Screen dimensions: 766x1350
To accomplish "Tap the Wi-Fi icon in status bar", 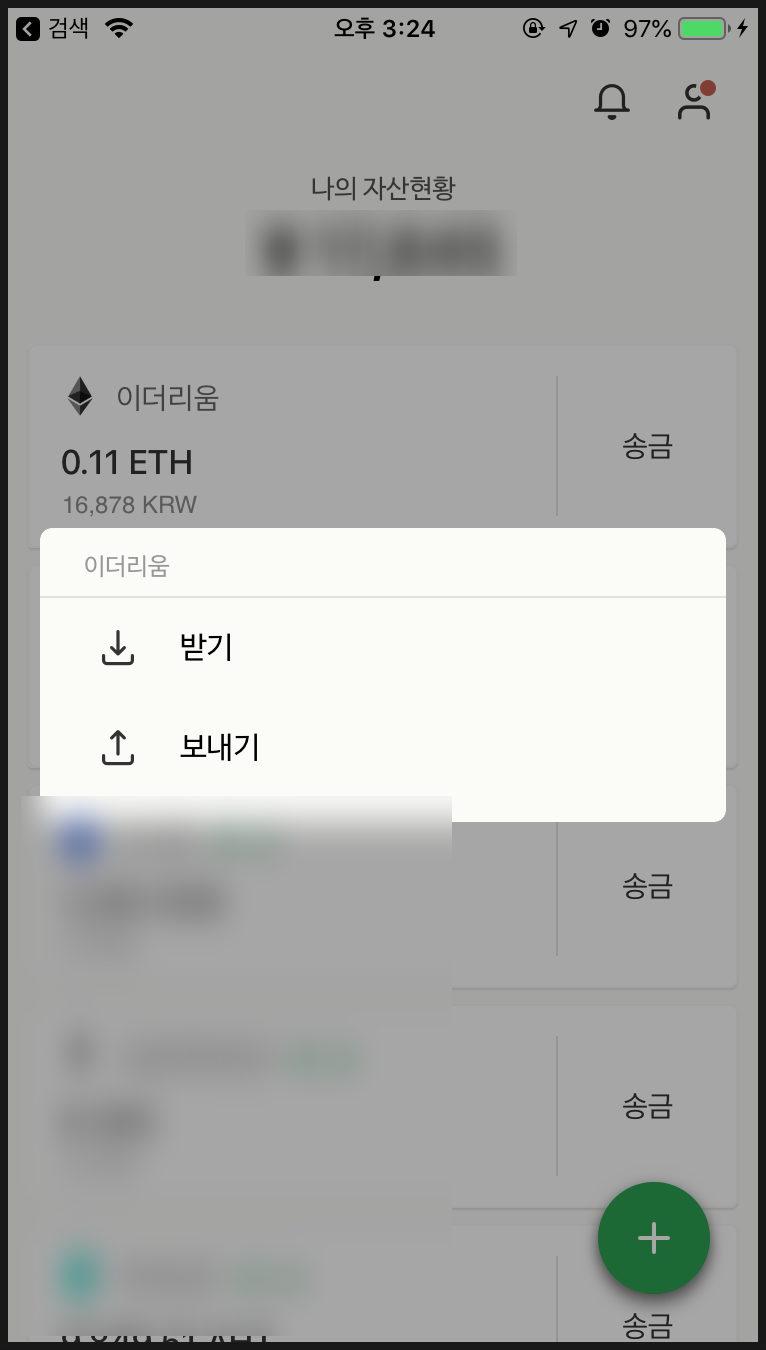I will 119,27.
